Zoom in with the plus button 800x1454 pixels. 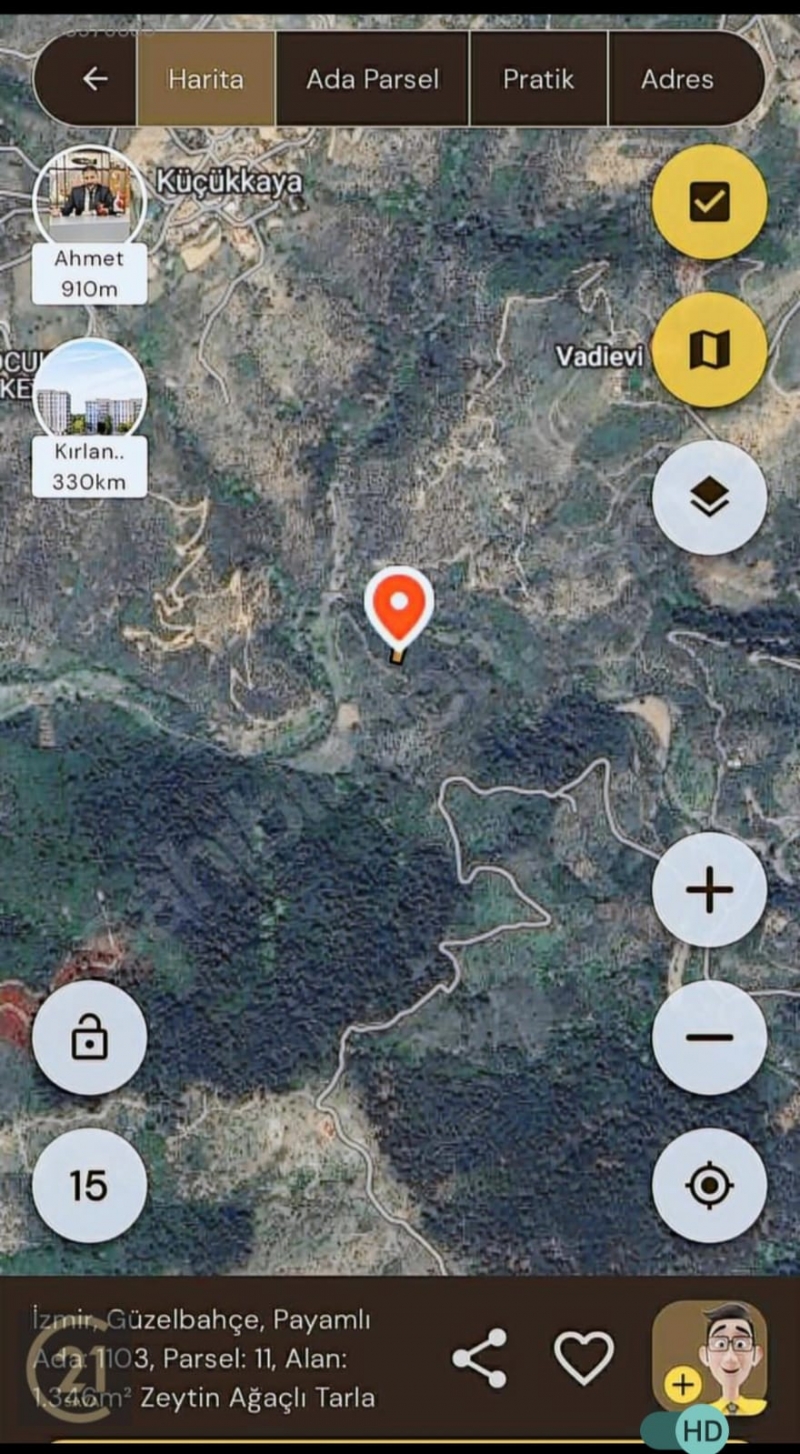pos(710,890)
